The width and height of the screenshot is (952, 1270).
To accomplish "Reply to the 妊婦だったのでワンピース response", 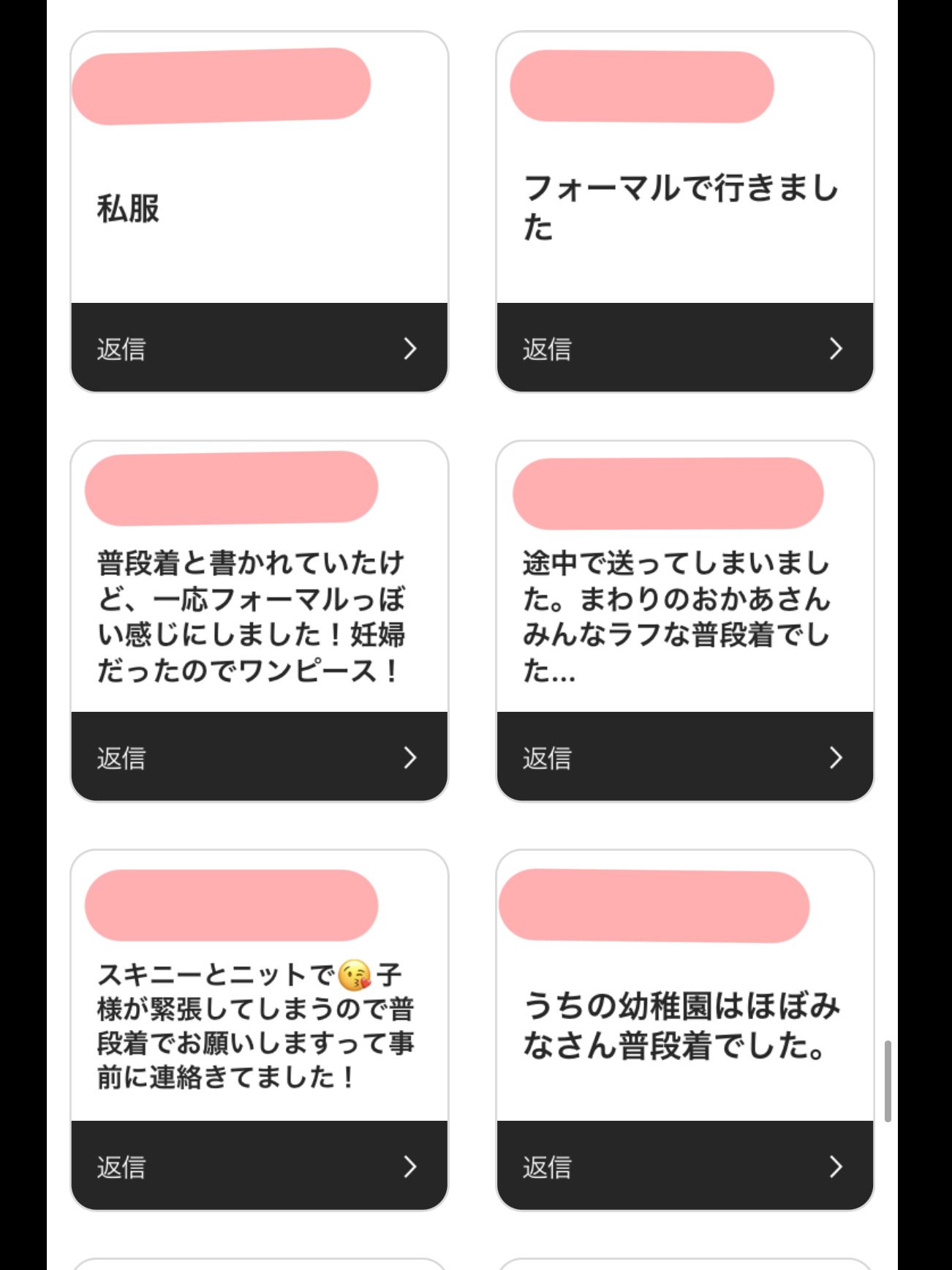I will (259, 757).
